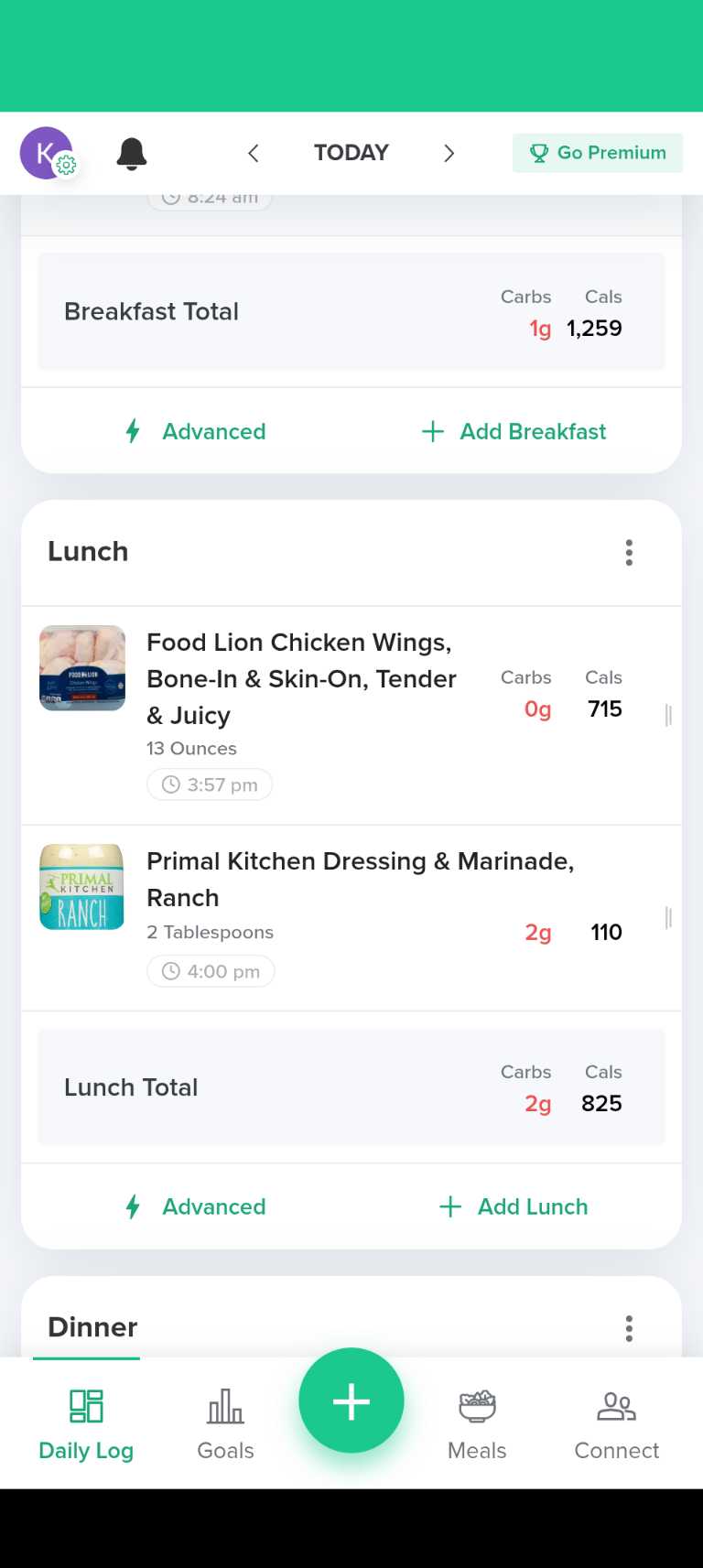This screenshot has height=1568, width=703.
Task: Switch to the Daily Log tab
Action: pos(86,1423)
